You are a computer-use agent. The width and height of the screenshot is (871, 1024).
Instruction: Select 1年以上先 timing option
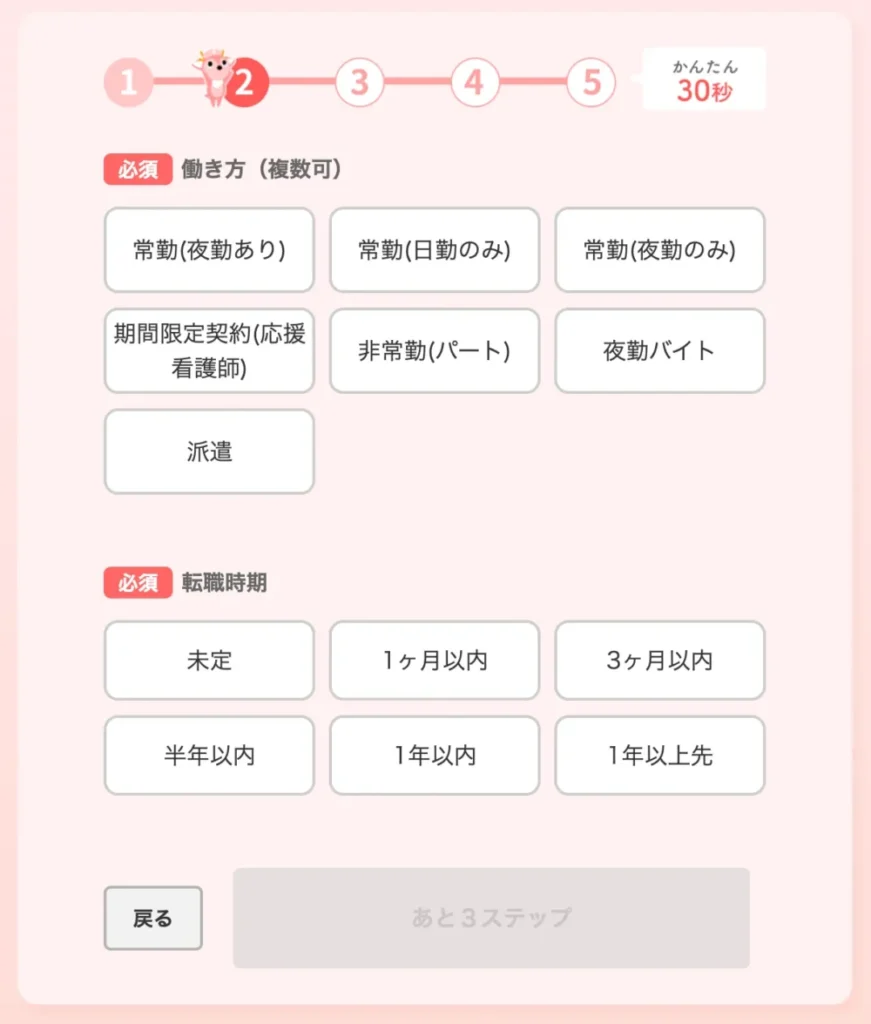(659, 755)
